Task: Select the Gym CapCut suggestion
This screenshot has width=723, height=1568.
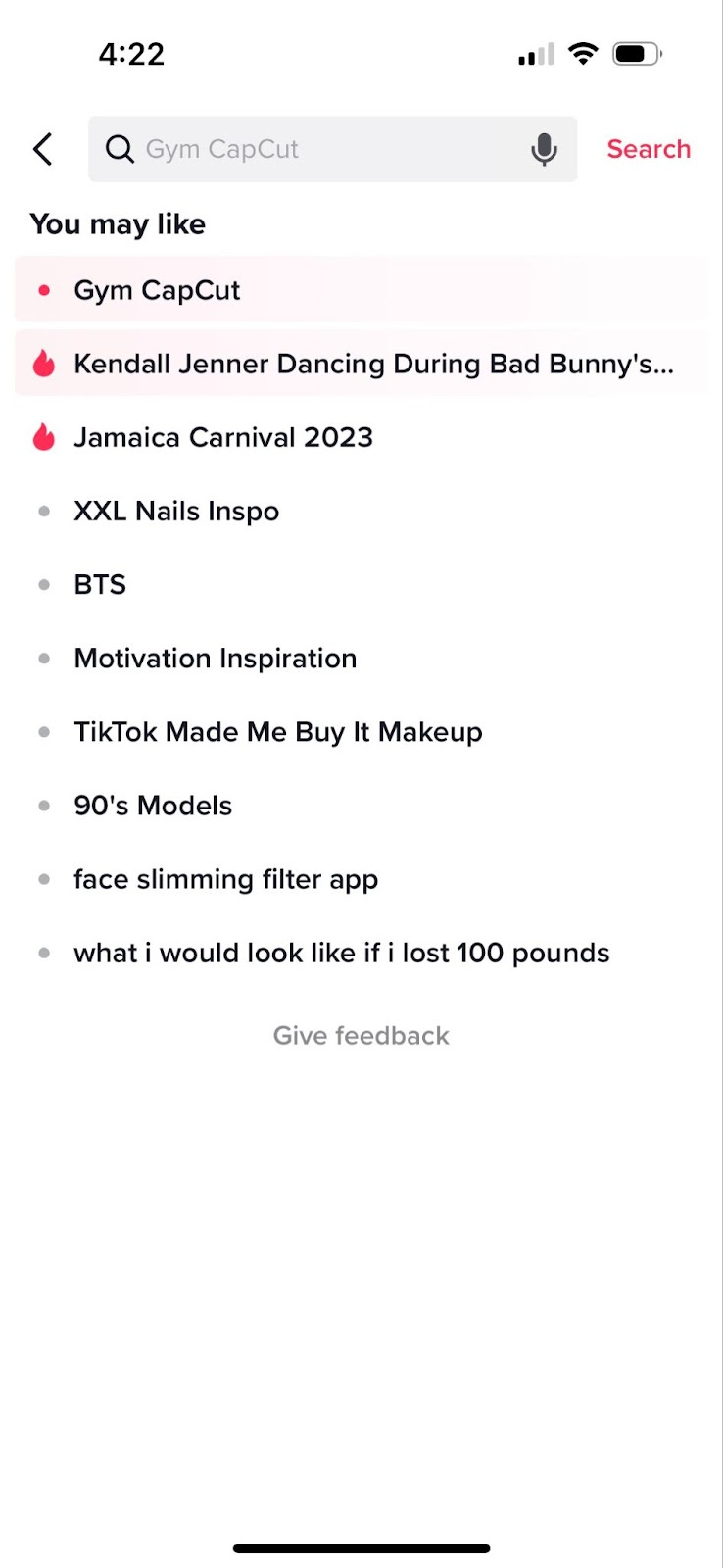Action: tap(157, 290)
